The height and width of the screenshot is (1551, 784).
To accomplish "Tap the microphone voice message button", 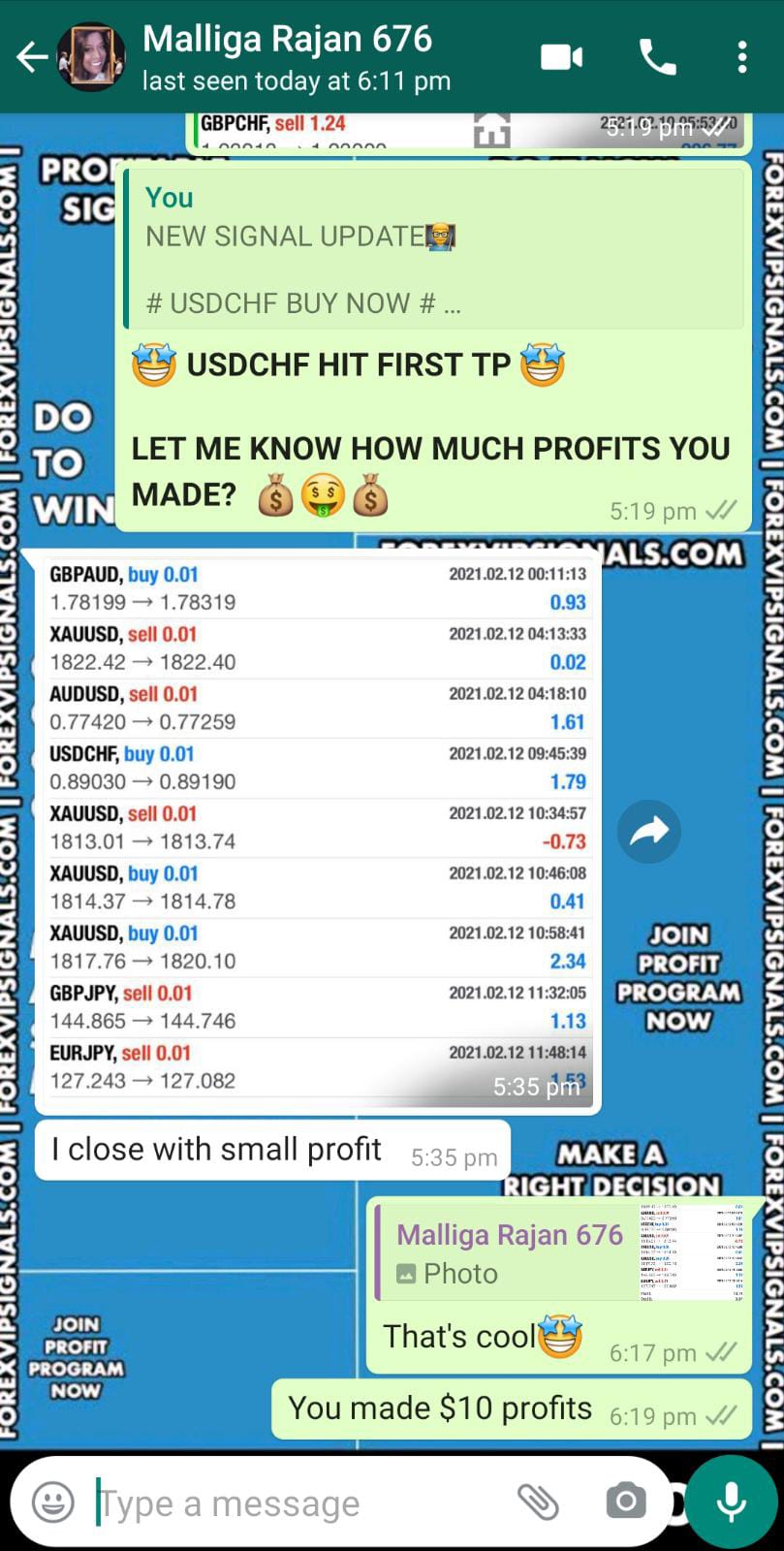I will point(731,1502).
